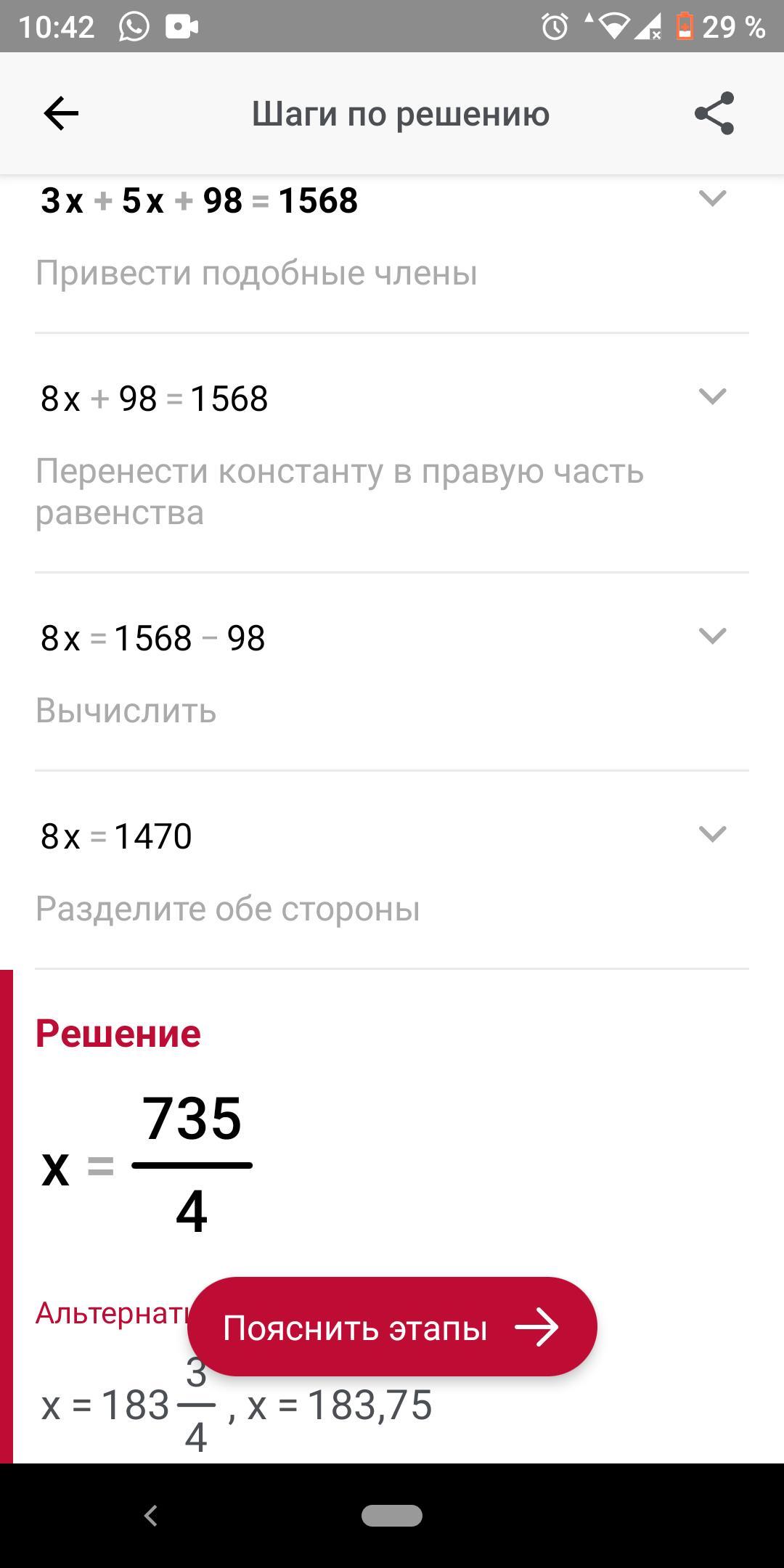Go back using the app bar arrow
This screenshot has height=1568, width=784.
(x=61, y=114)
